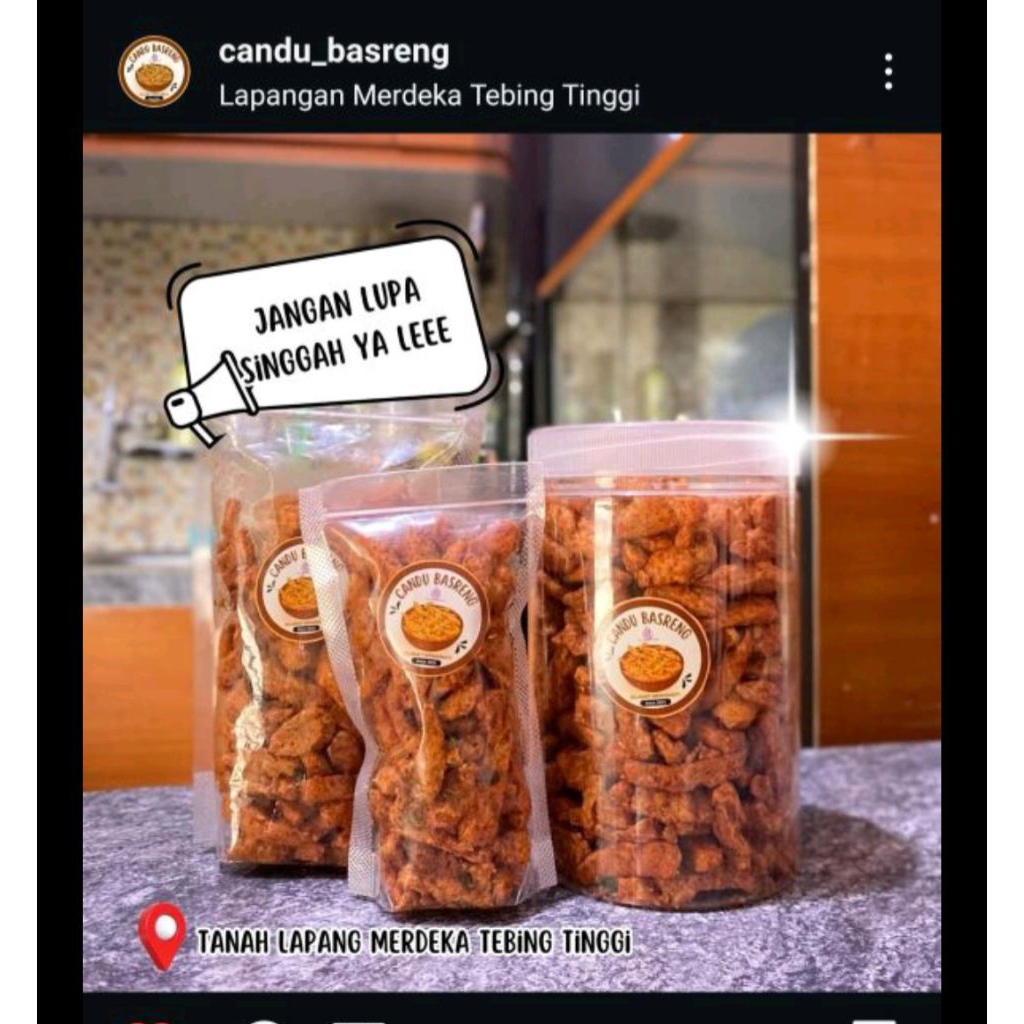Image resolution: width=1024 pixels, height=1024 pixels.
Task: Open the candu_basreng username link
Action: 334,52
